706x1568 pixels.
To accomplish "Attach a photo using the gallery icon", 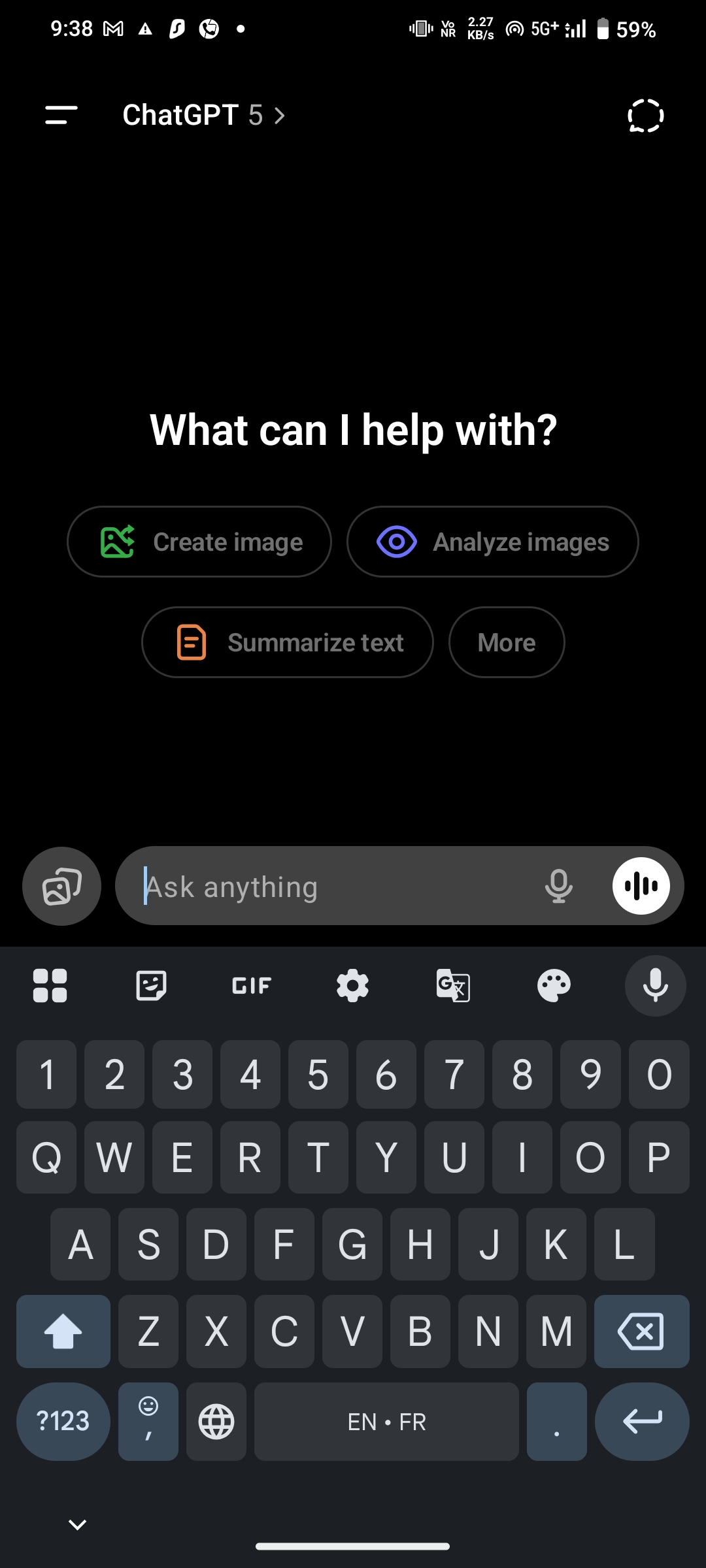I will click(x=62, y=886).
